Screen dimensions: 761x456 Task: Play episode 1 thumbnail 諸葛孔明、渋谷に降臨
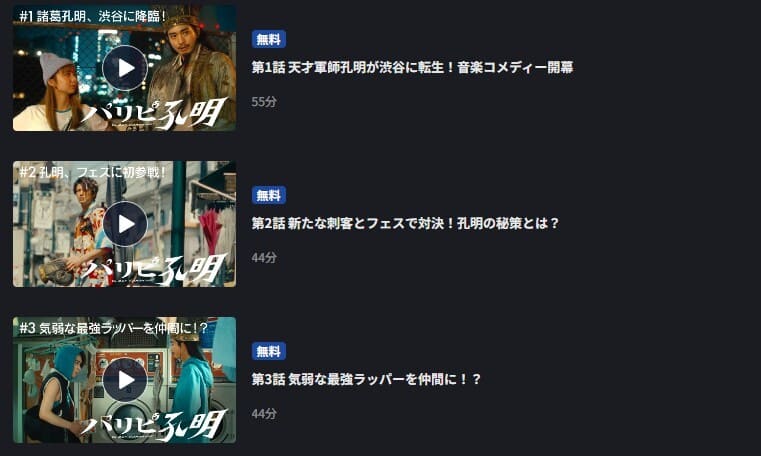(x=124, y=68)
